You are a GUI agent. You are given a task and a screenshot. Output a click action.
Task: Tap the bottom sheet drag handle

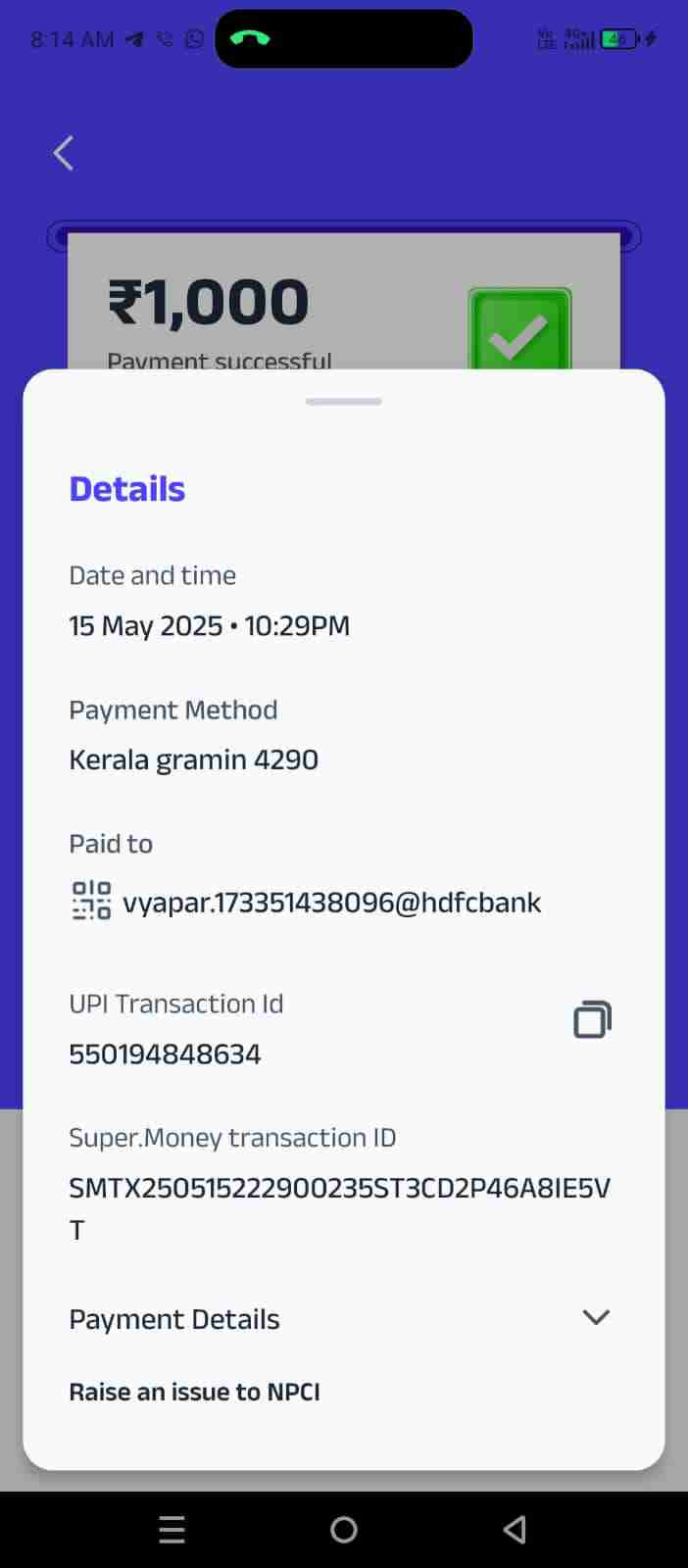coord(343,402)
